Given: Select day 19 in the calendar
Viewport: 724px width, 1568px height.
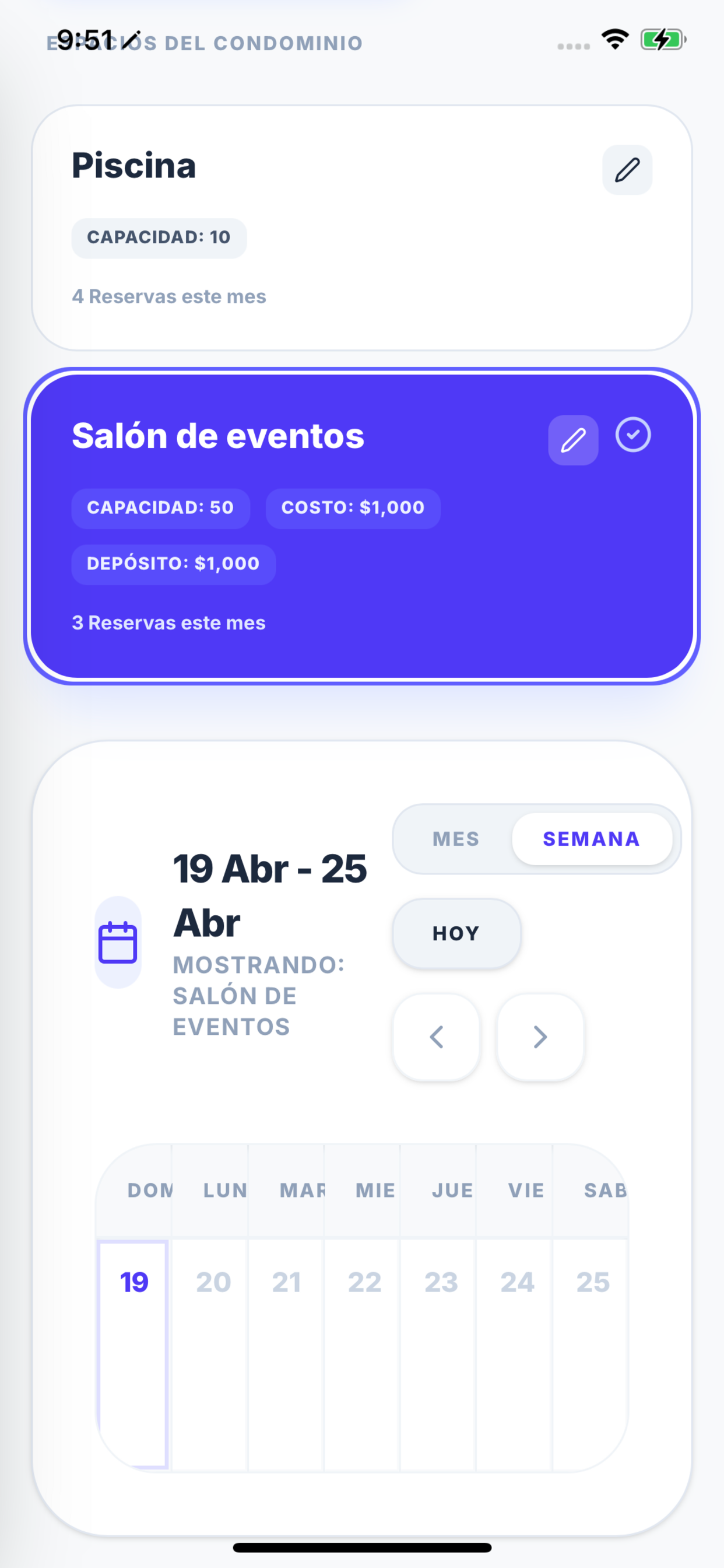Looking at the screenshot, I should [x=133, y=1354].
